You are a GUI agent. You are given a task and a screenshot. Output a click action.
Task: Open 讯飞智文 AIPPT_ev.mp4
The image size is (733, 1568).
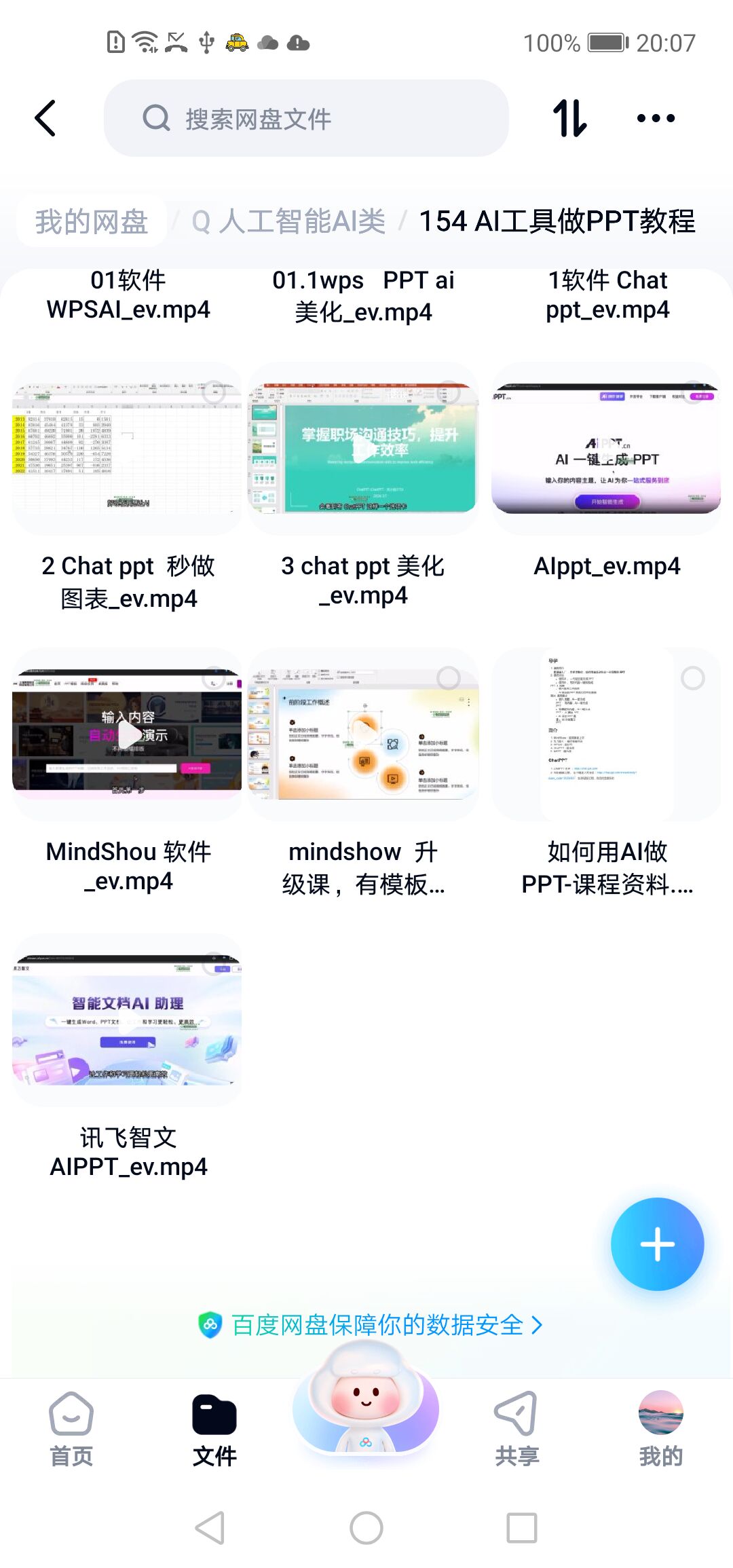point(128,1020)
